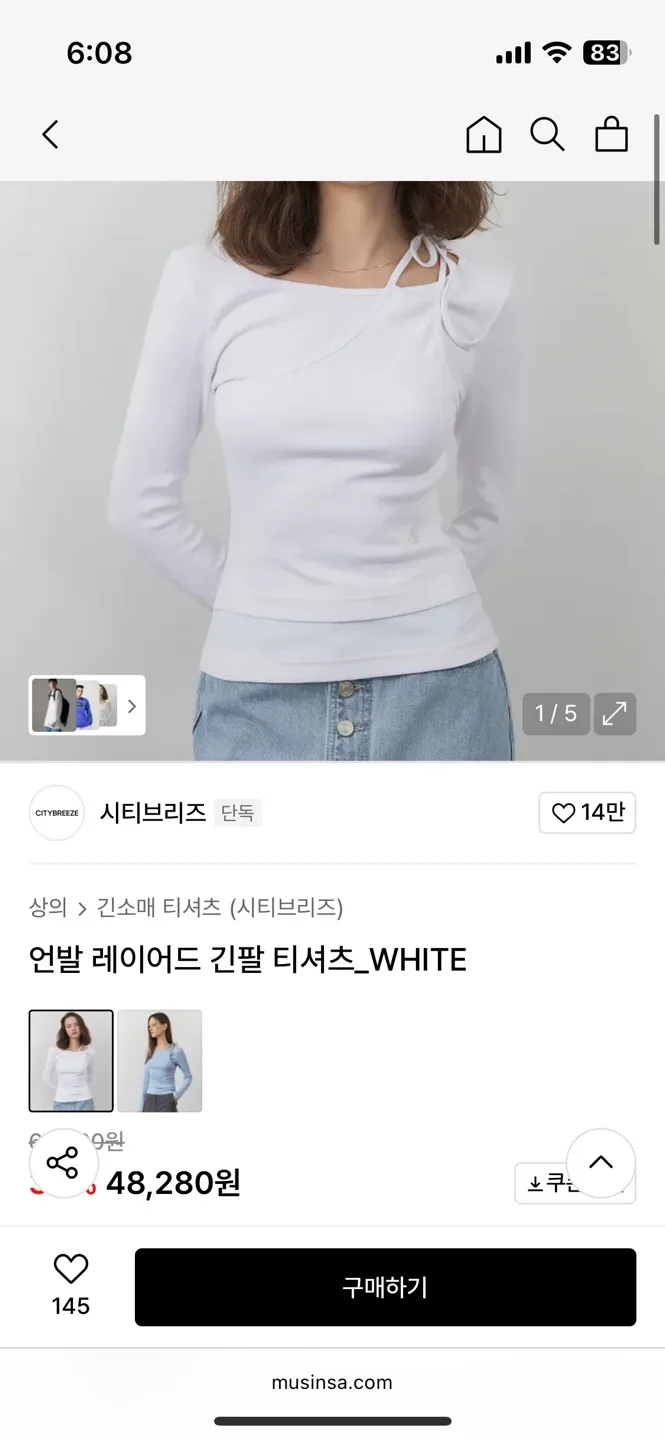Tap 구매하기 to purchase
The height and width of the screenshot is (1440, 665).
click(385, 1287)
